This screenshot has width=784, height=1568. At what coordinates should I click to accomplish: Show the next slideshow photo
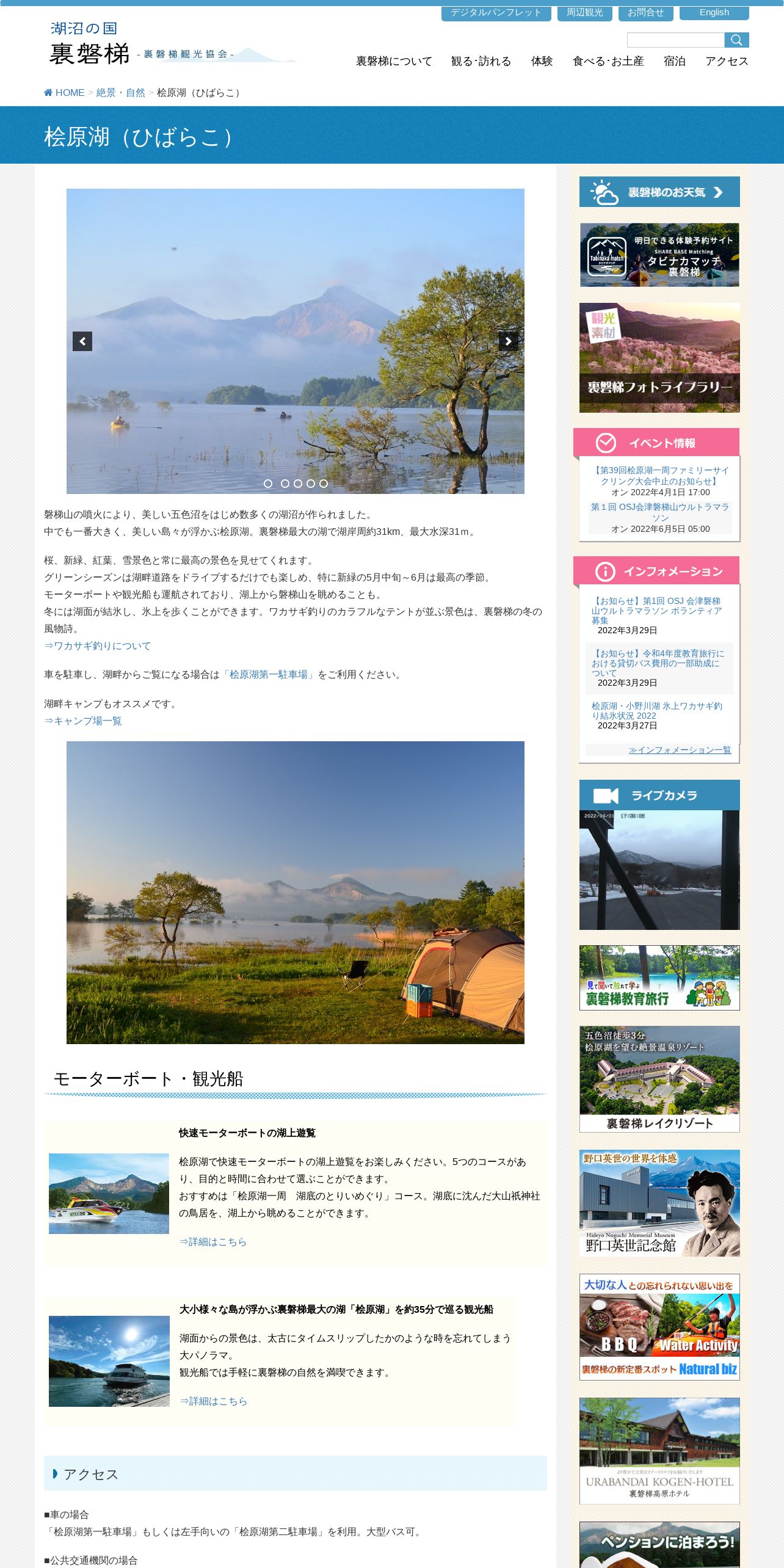coord(508,341)
